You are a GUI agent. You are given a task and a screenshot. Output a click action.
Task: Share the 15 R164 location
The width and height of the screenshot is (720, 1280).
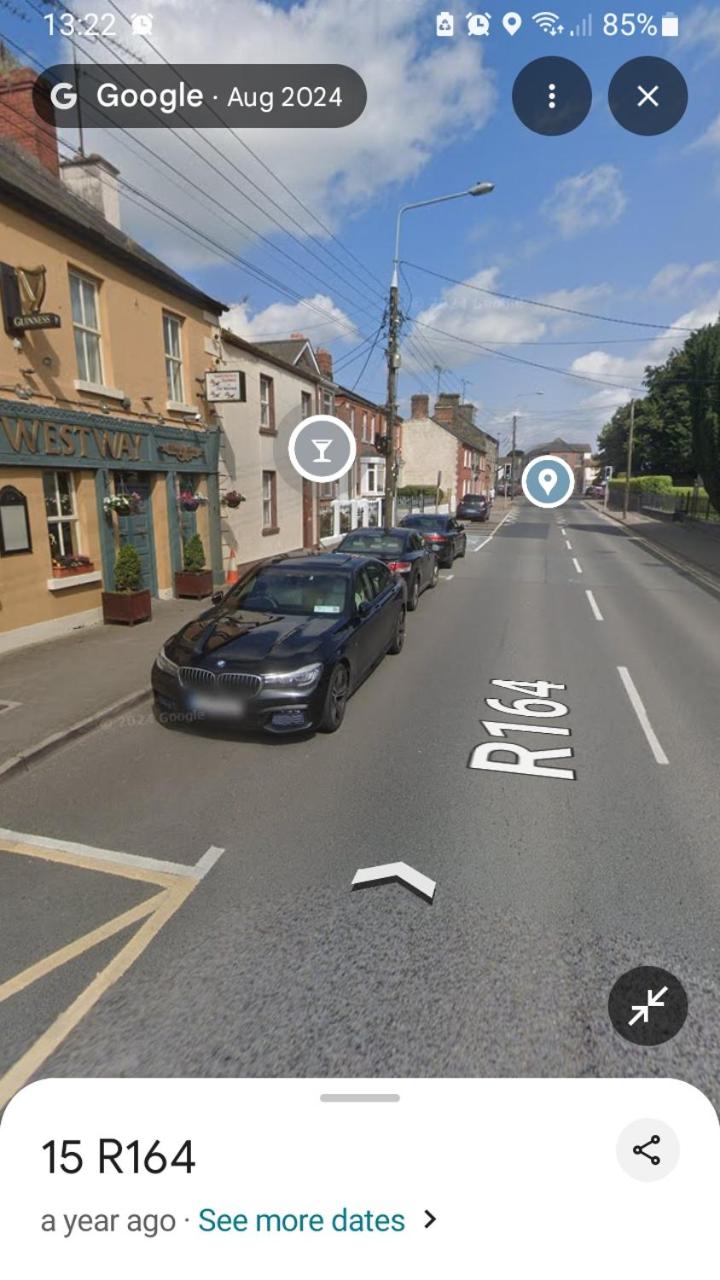point(647,1150)
